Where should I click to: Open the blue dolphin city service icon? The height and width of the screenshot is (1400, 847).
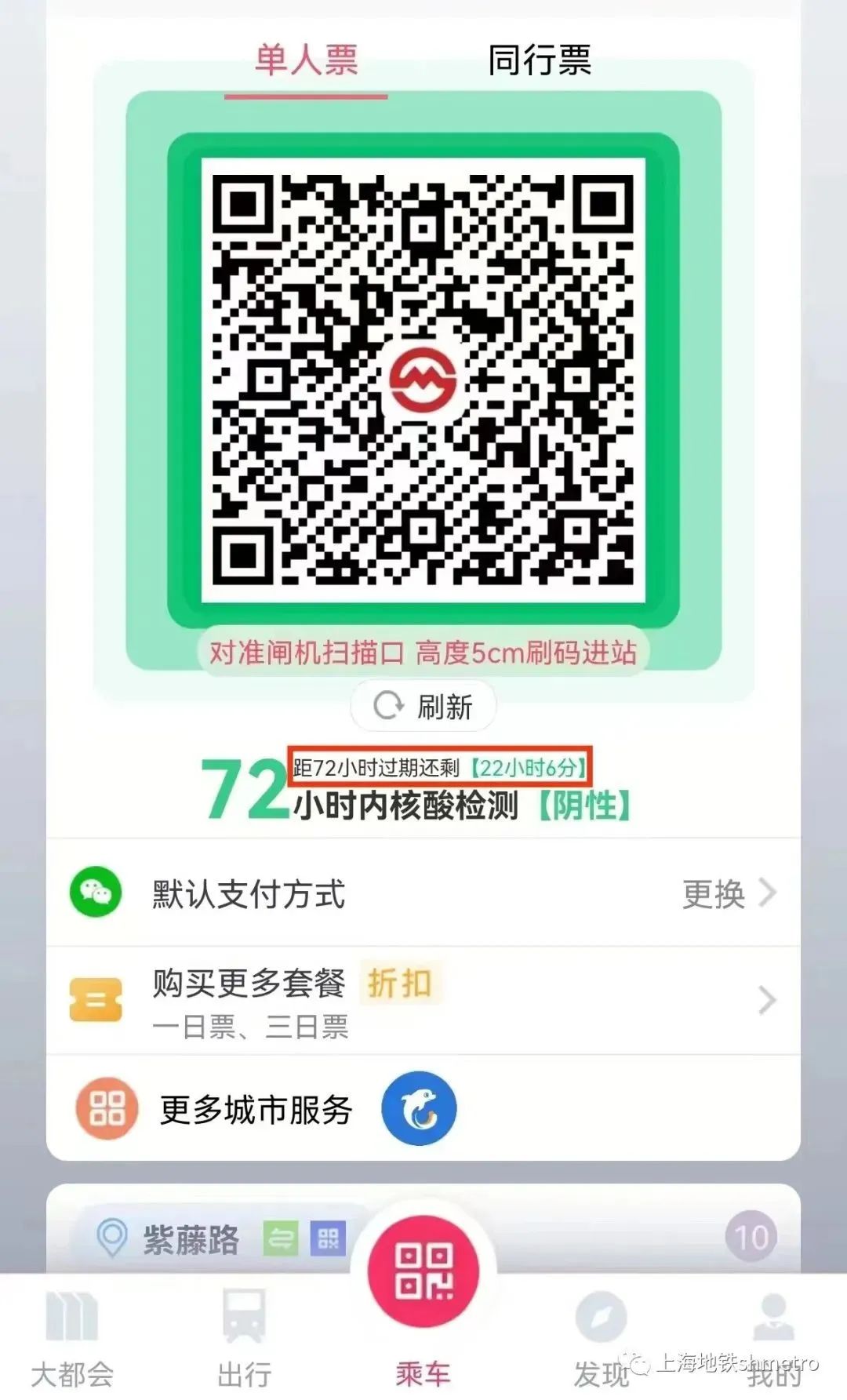pos(419,1108)
